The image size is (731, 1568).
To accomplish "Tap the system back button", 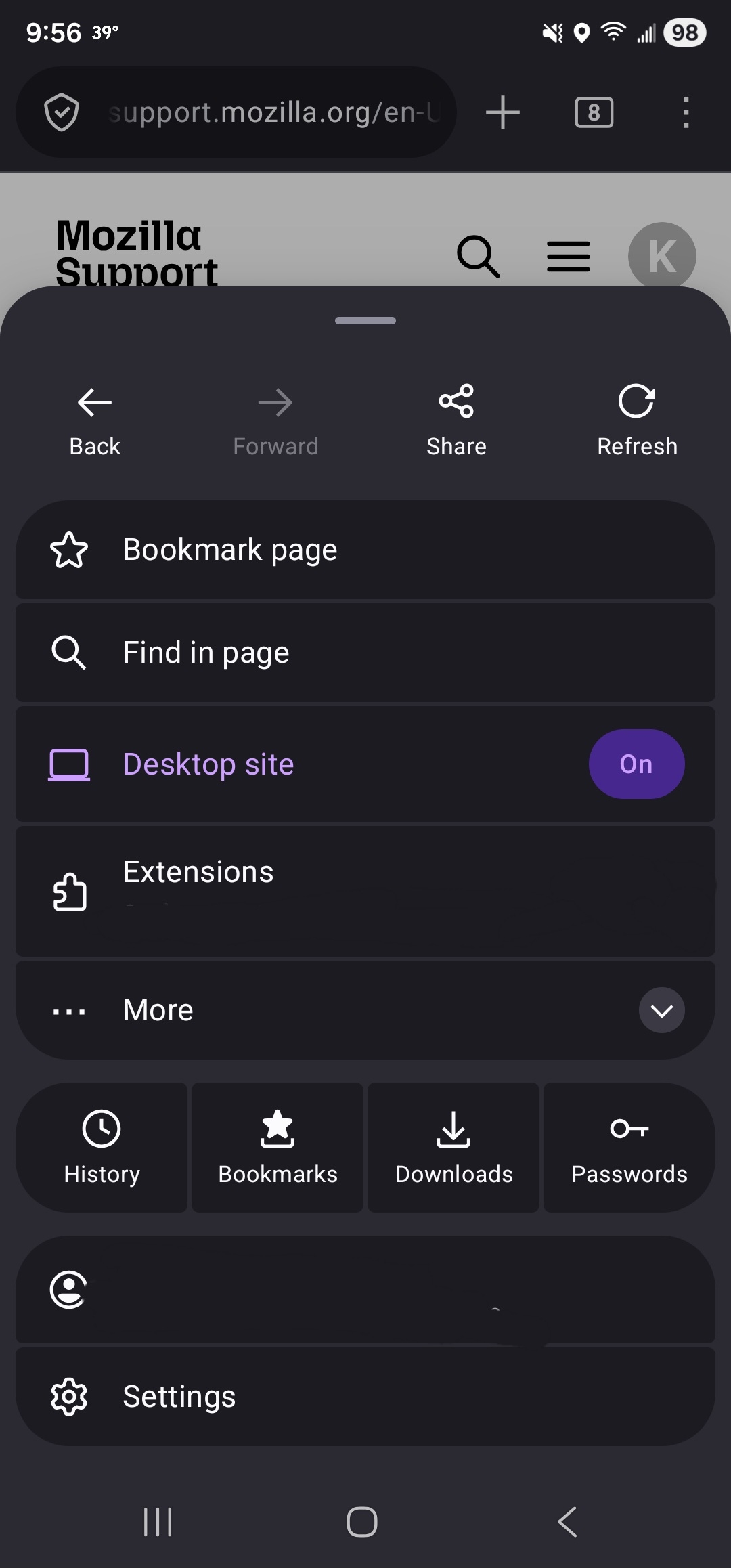I will click(x=567, y=1522).
